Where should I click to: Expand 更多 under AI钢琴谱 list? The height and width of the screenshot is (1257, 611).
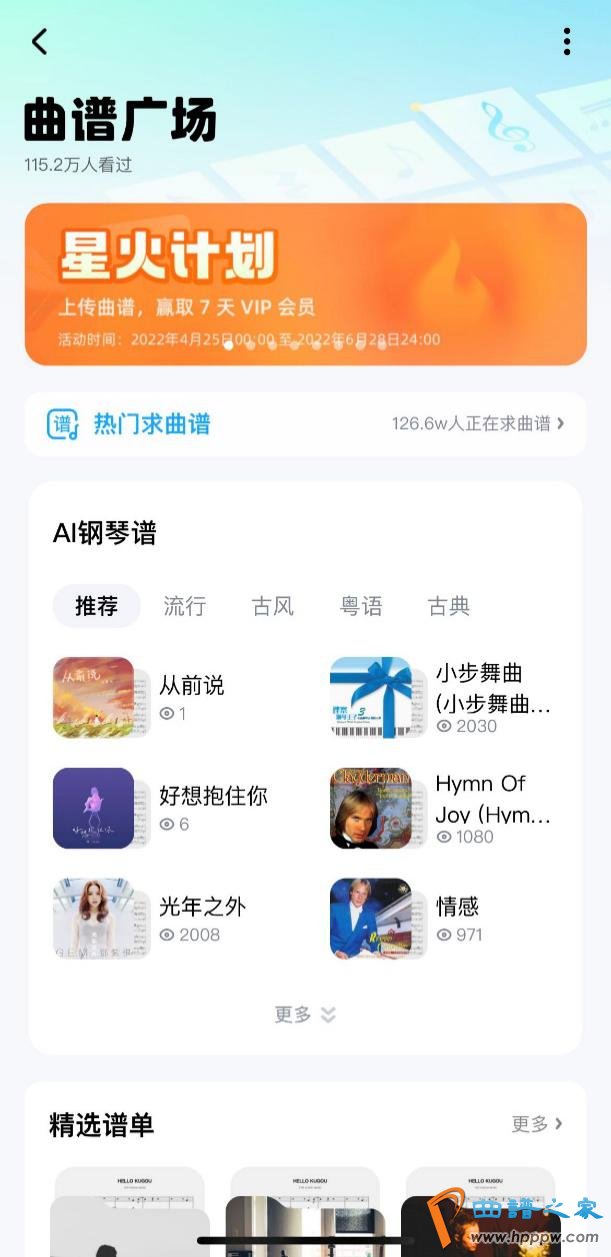(x=305, y=1014)
